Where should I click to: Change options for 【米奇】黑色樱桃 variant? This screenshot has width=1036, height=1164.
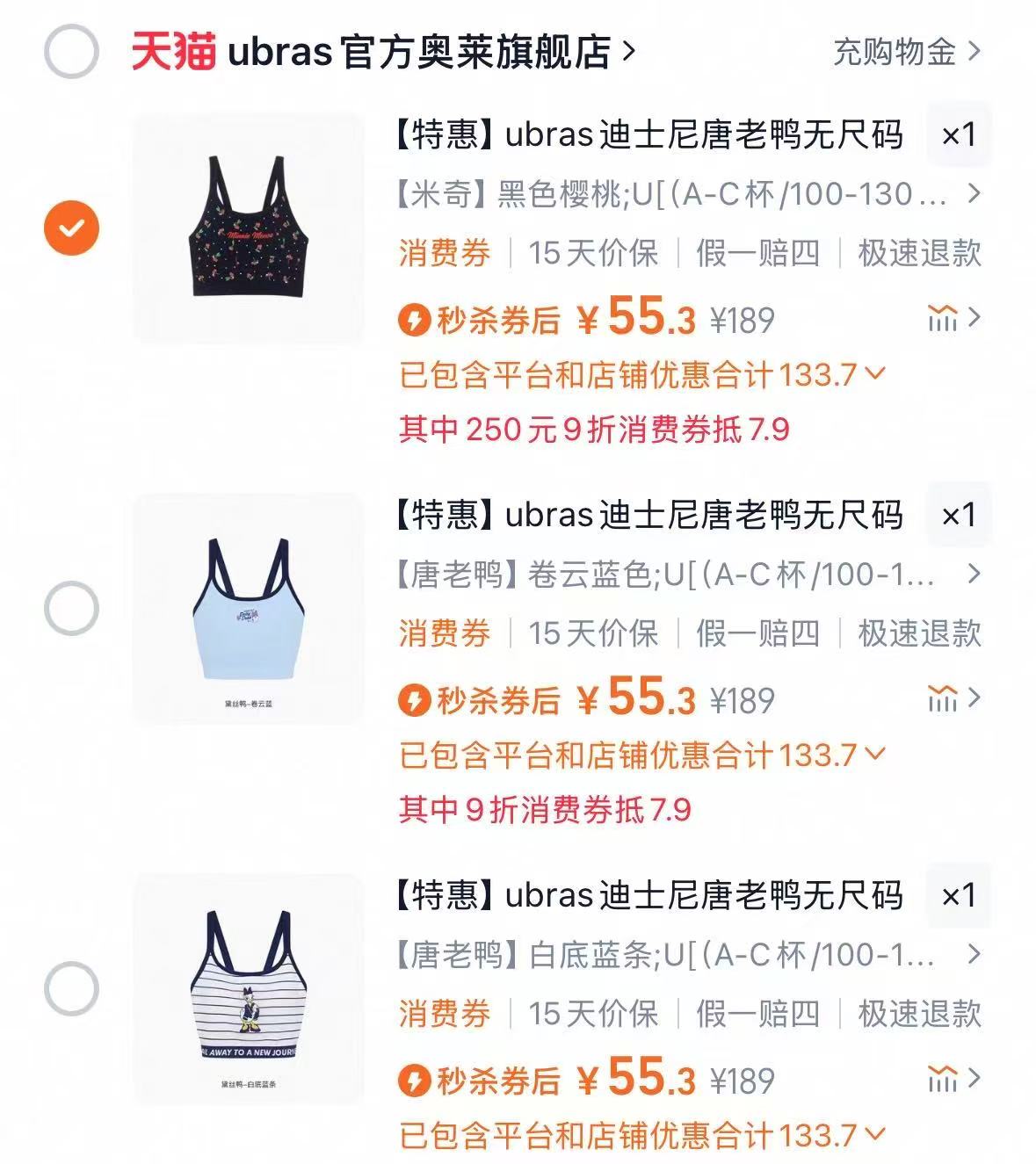tap(685, 194)
